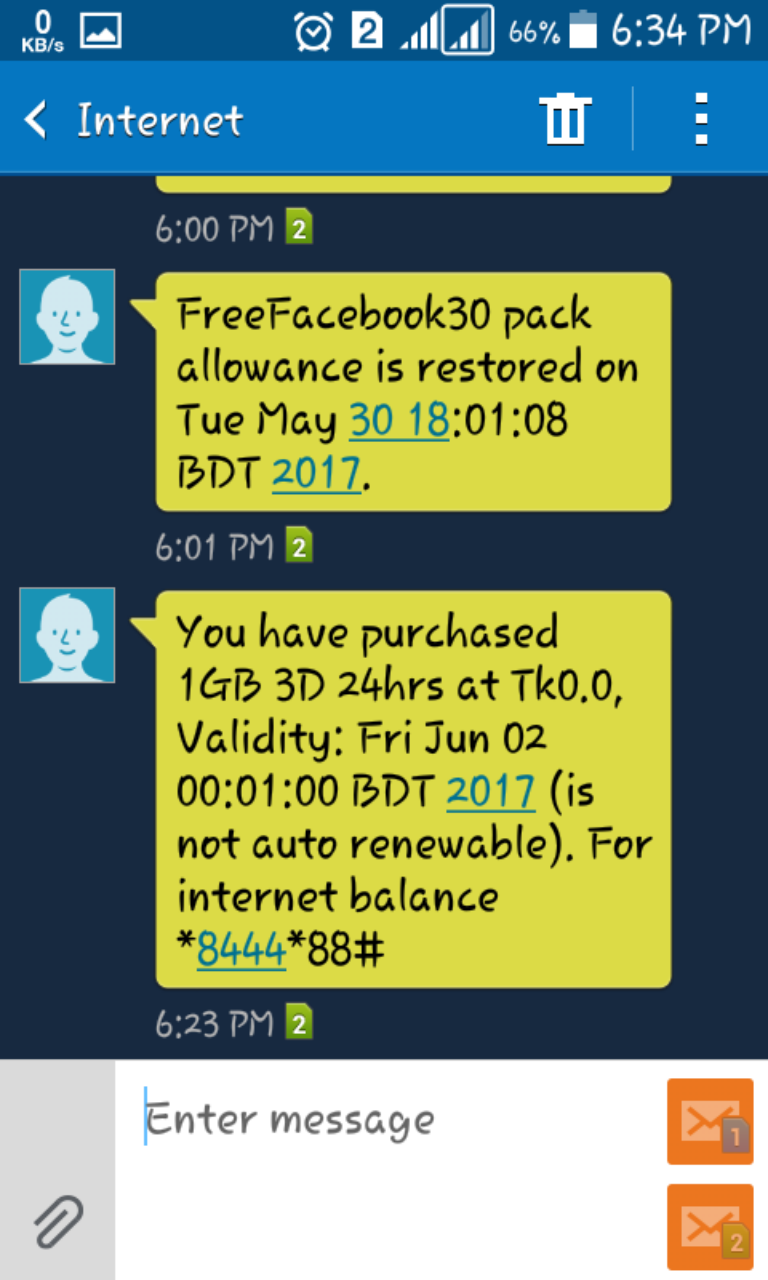This screenshot has height=1280, width=768.
Task: Tap the 2017 link in 1GB purchase message
Action: 490,792
